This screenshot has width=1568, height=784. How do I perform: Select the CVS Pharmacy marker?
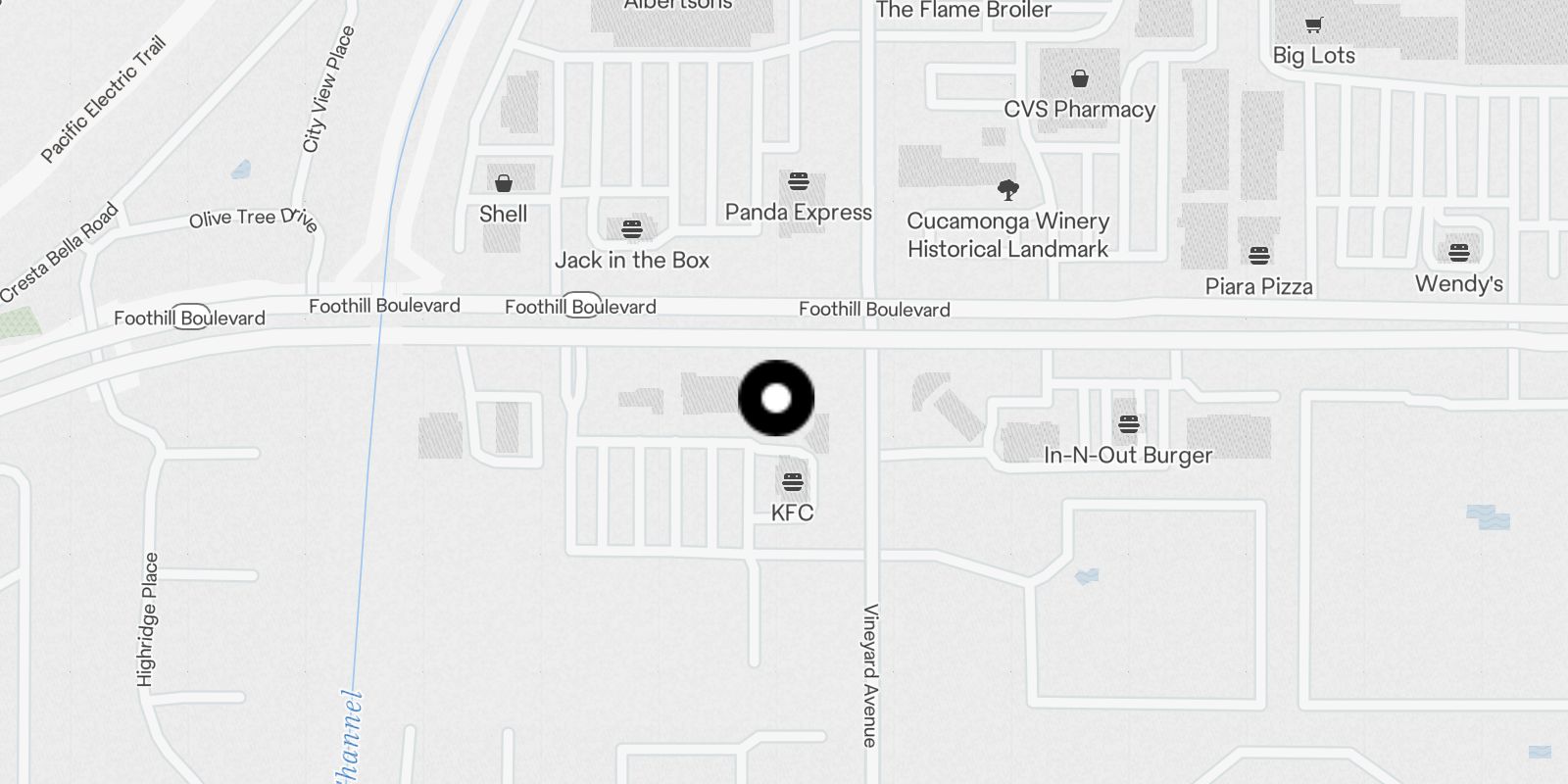1079,78
